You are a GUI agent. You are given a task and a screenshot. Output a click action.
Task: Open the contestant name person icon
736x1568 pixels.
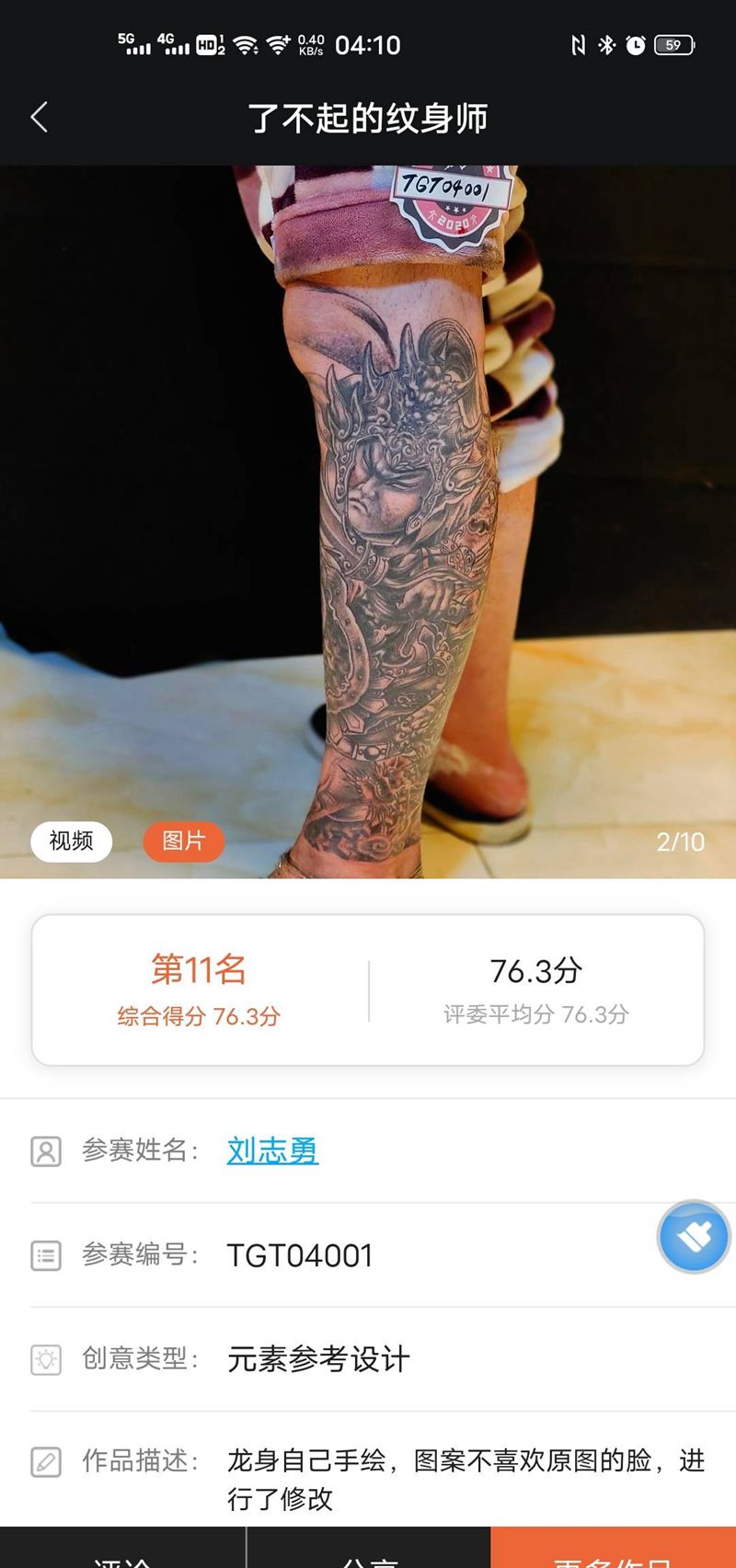pos(46,1150)
